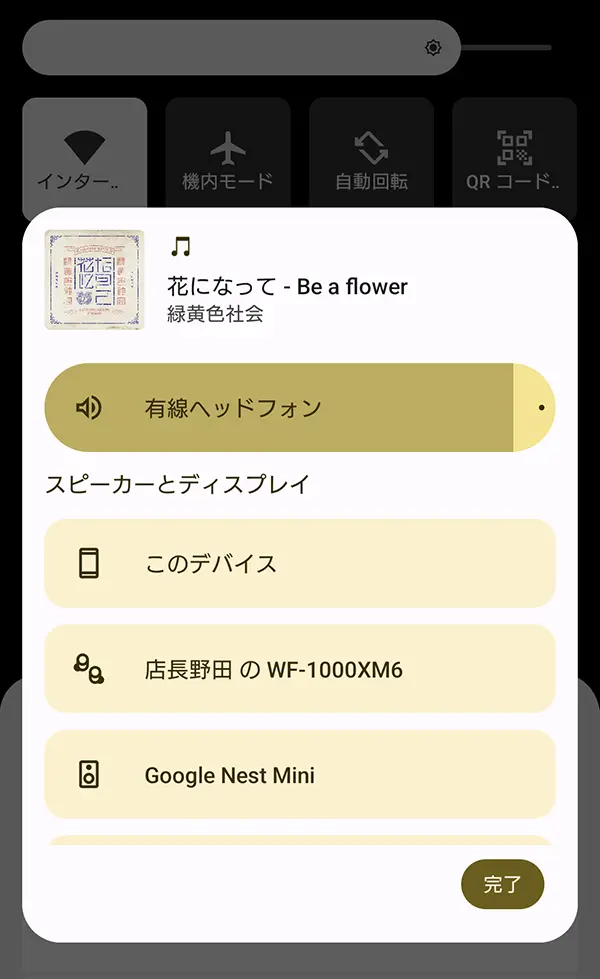This screenshot has width=600, height=979.
Task: Switch output to 店長野田 の WF-1000XM6
Action: (299, 669)
